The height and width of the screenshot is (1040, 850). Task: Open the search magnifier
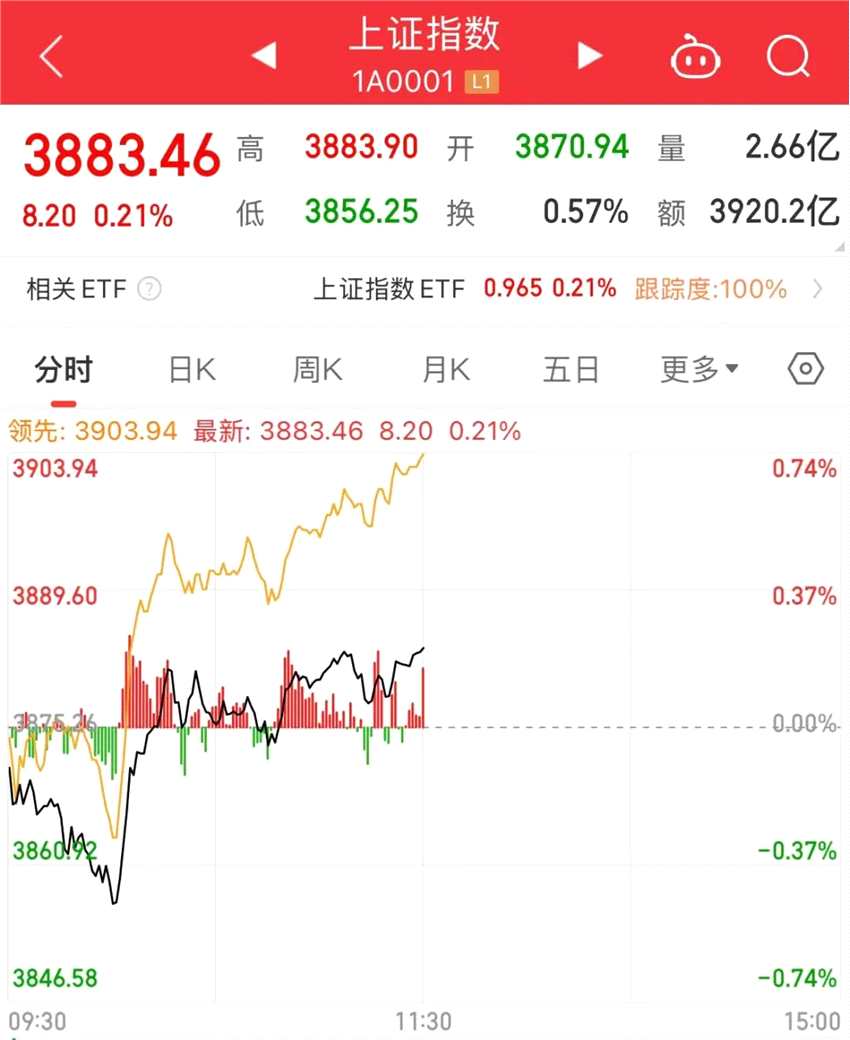(x=788, y=57)
